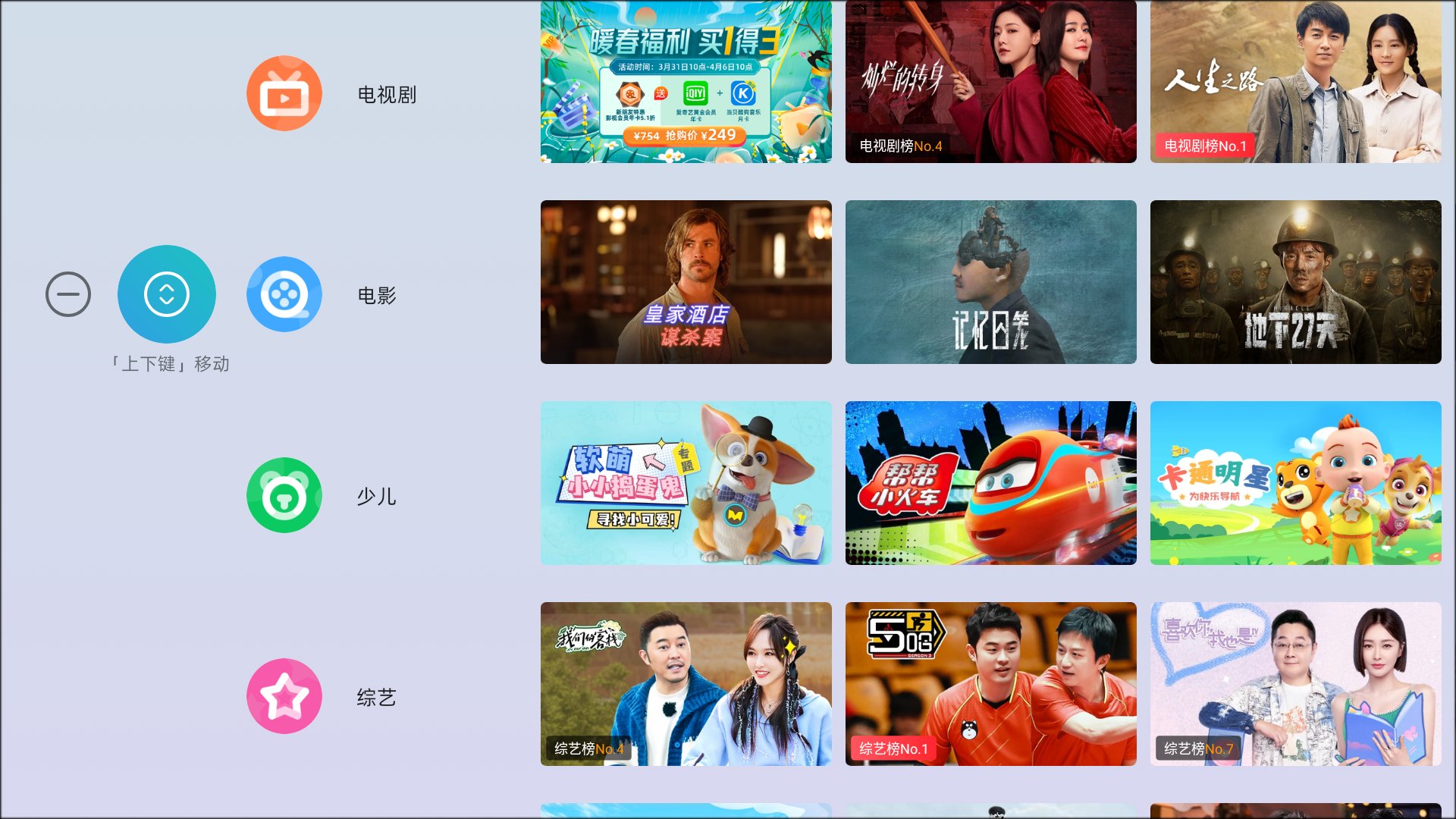Tap the minus remove icon beside 电影
This screenshot has height=819, width=1456.
click(68, 294)
